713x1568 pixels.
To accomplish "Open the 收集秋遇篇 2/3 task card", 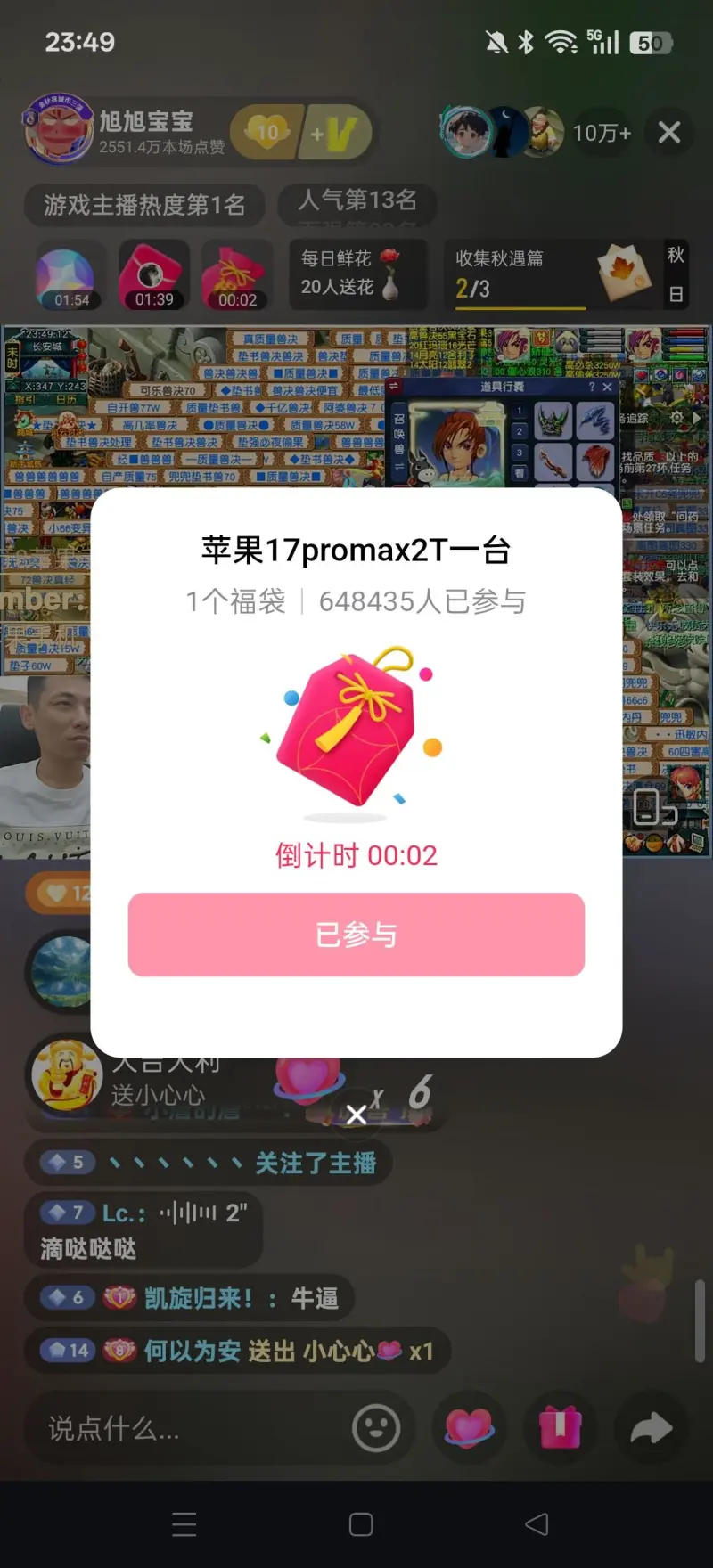I will click(x=553, y=274).
